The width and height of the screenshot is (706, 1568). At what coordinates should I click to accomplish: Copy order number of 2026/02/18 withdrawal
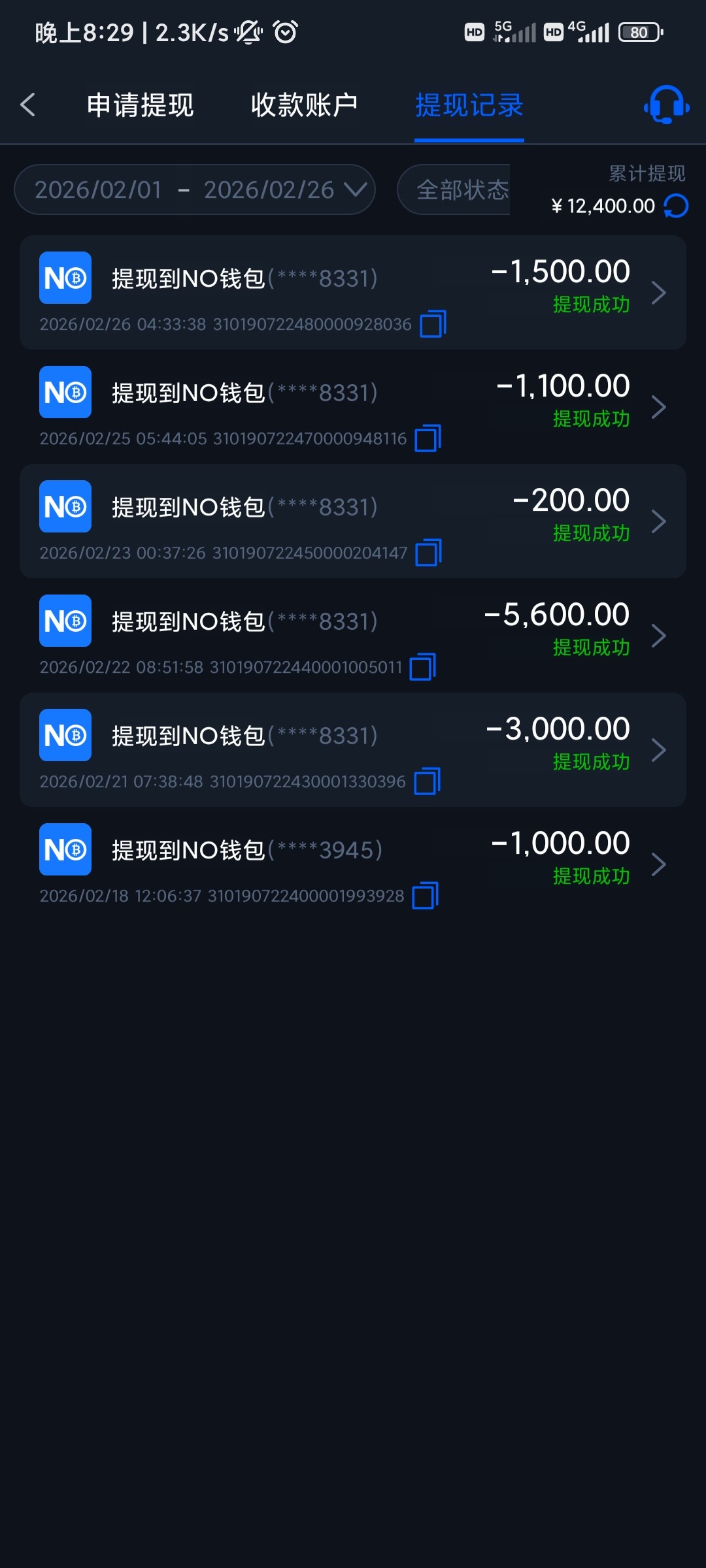click(426, 896)
